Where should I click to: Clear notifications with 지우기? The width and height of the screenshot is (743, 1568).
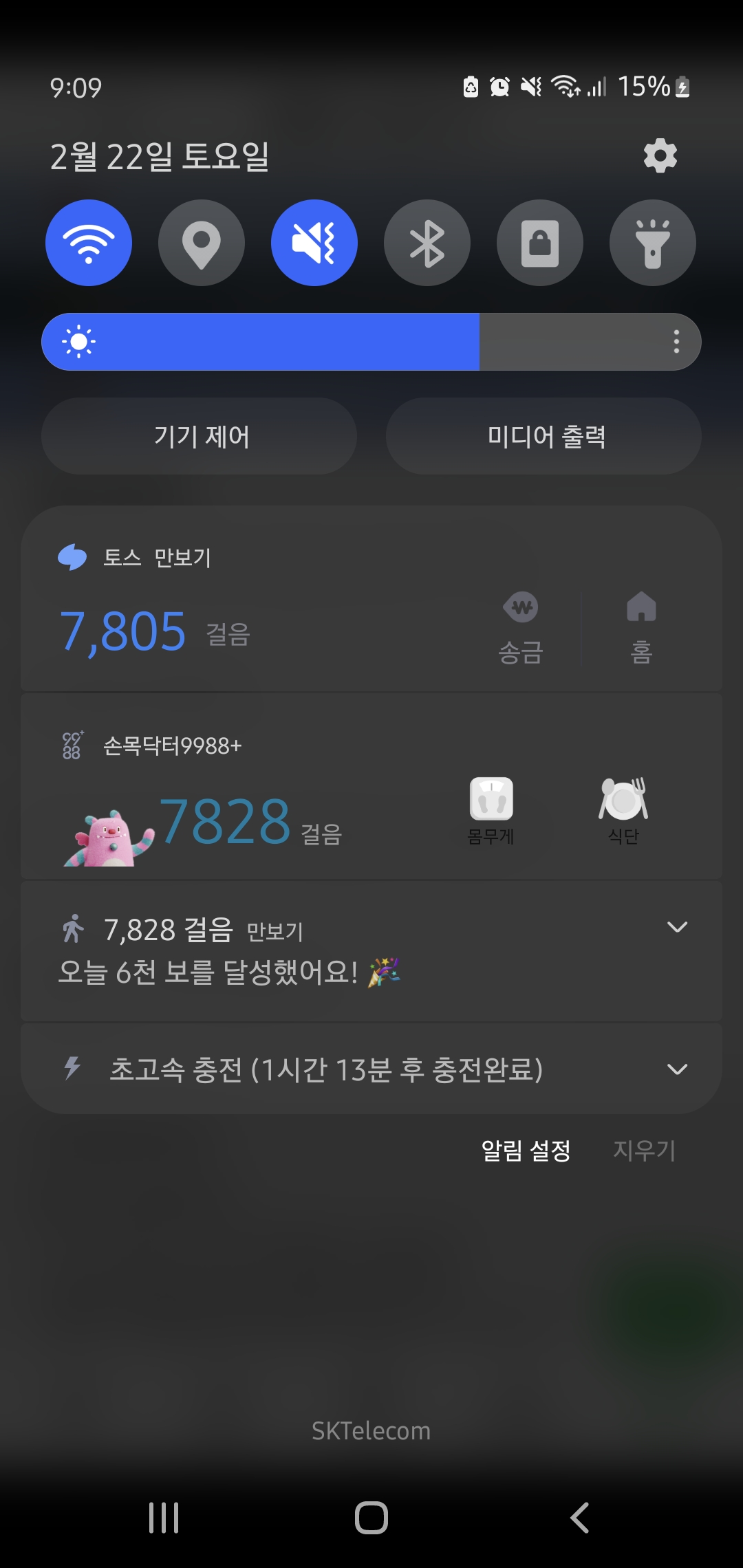click(x=644, y=1150)
